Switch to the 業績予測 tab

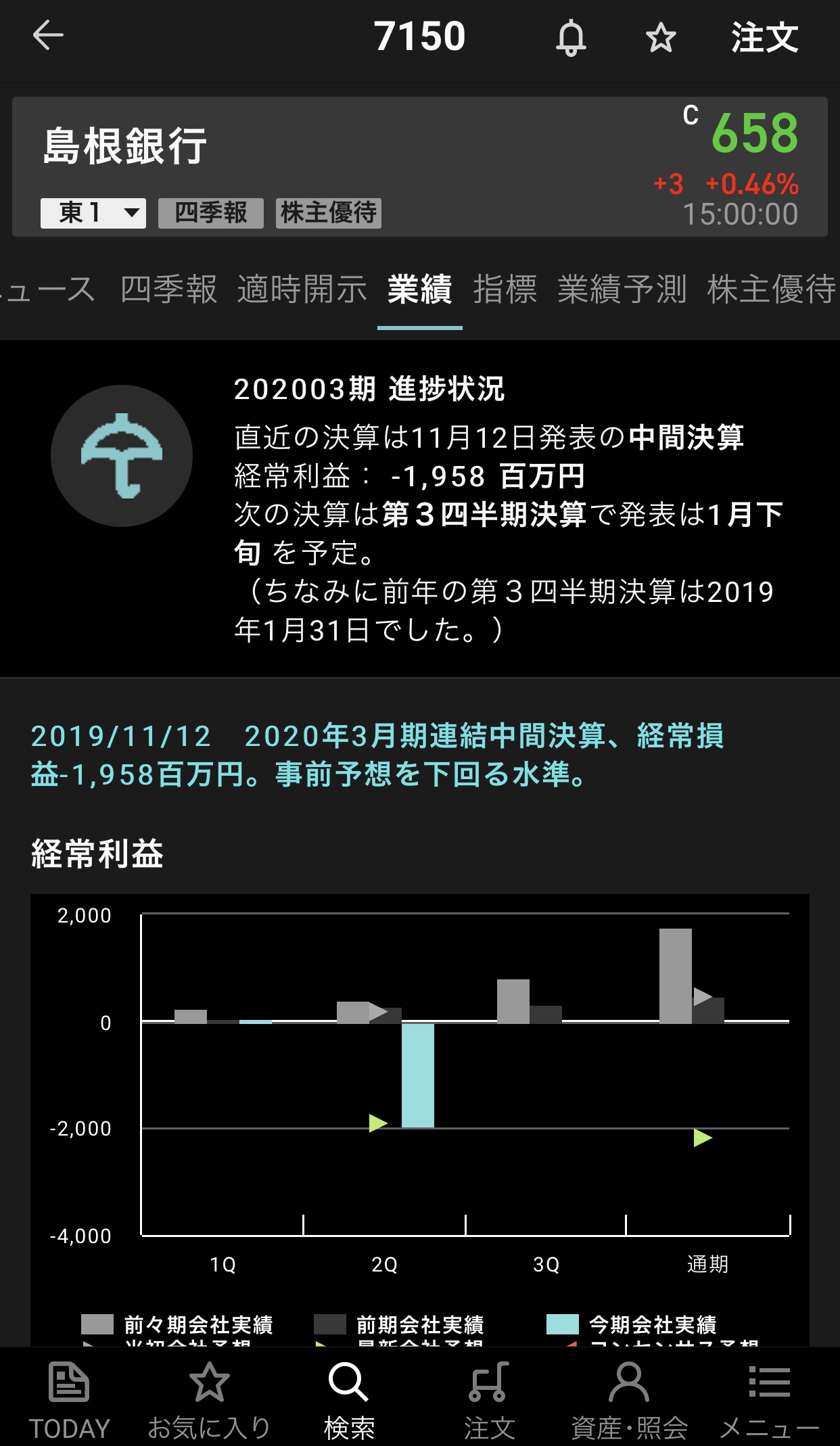622,289
